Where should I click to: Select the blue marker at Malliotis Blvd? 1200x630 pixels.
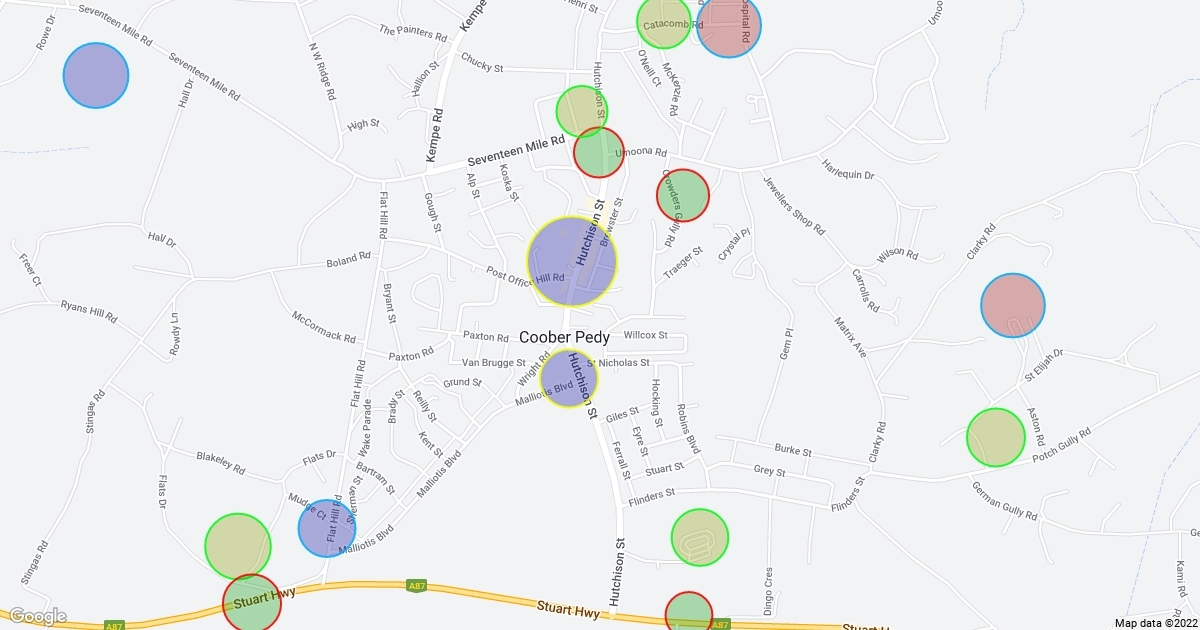(569, 379)
